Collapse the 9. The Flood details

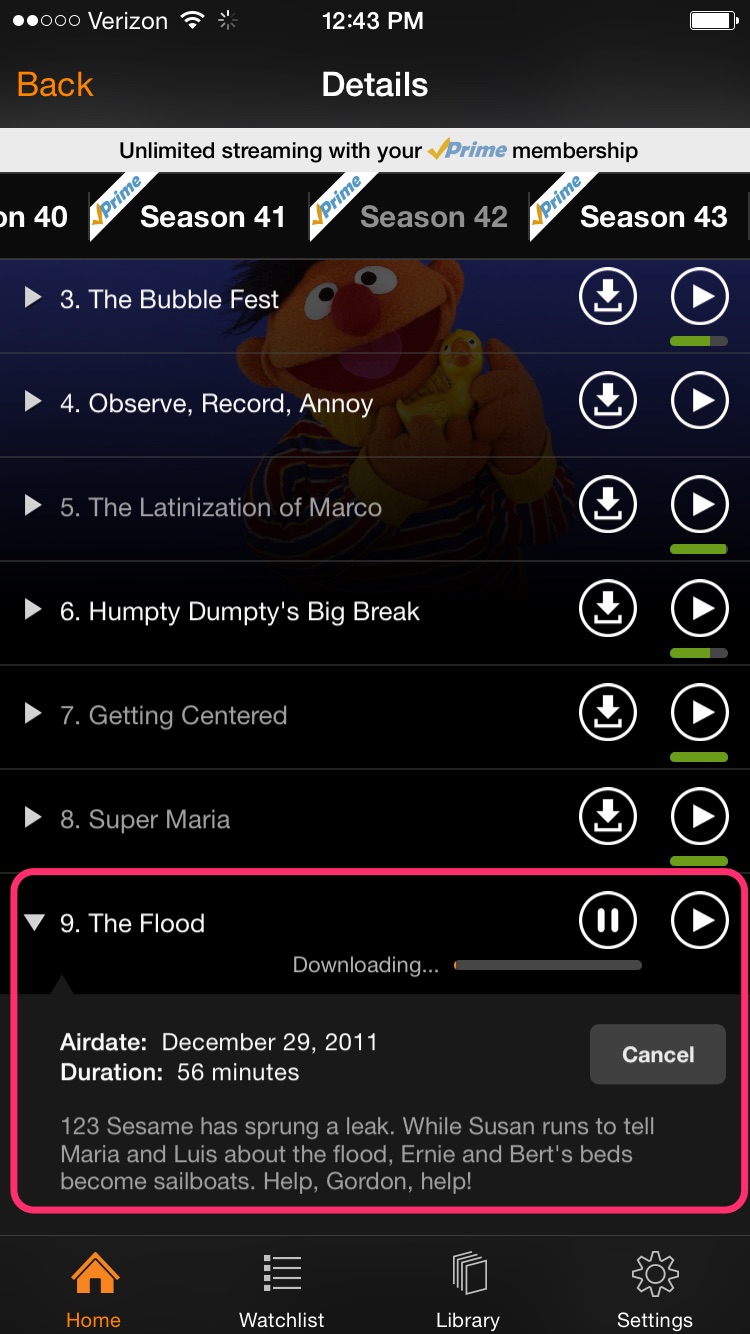click(34, 922)
